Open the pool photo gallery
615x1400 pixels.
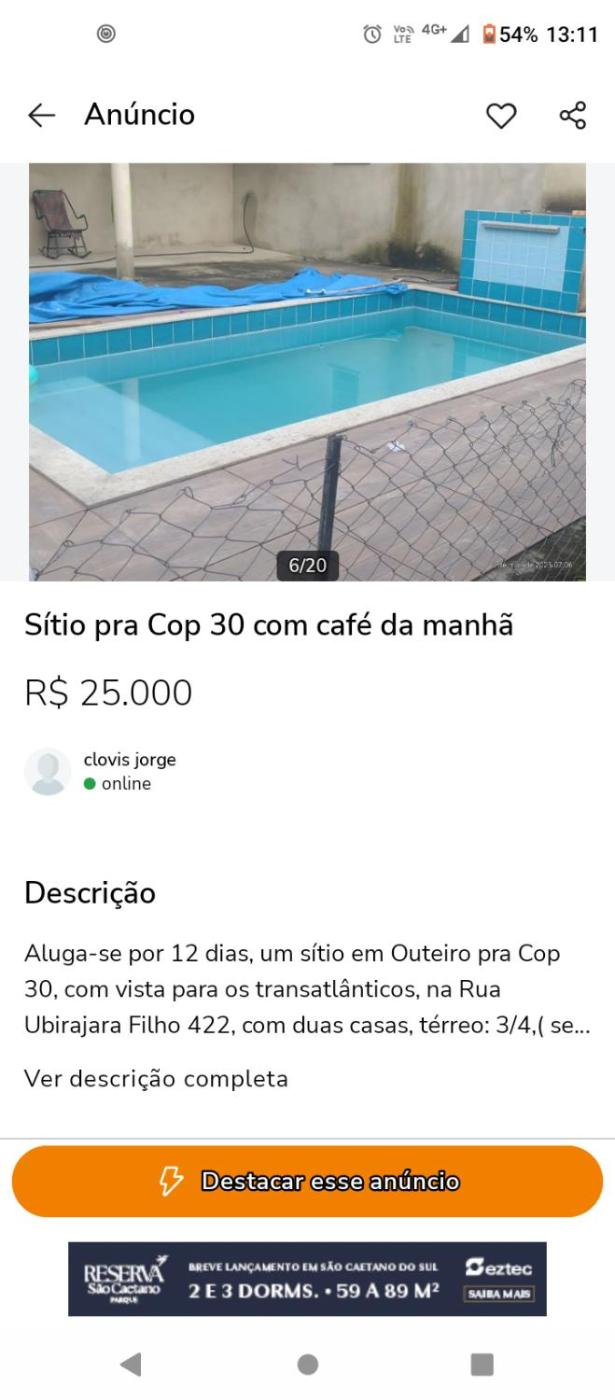tap(307, 372)
